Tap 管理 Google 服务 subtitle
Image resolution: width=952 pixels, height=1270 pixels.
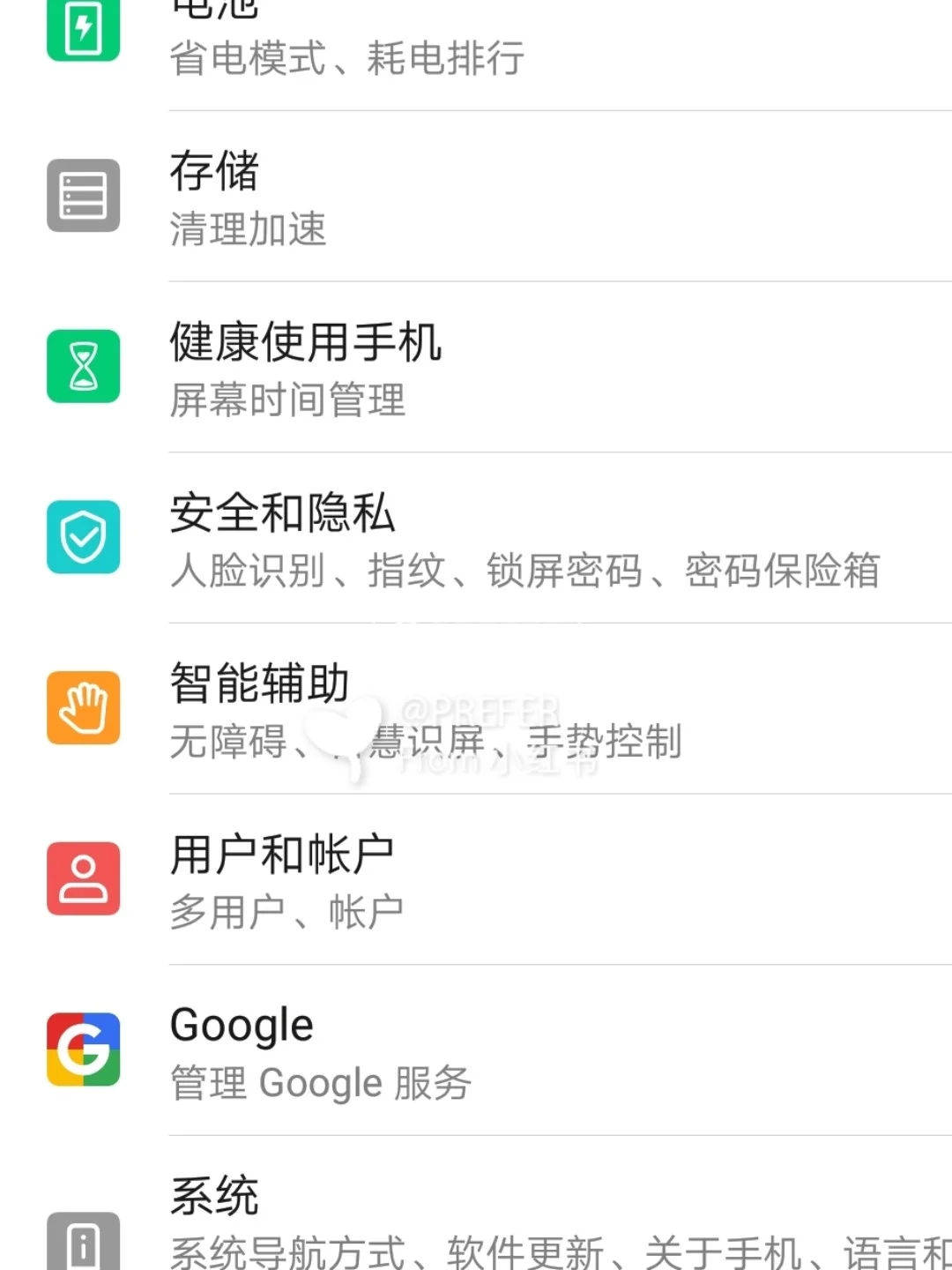pos(321,1083)
